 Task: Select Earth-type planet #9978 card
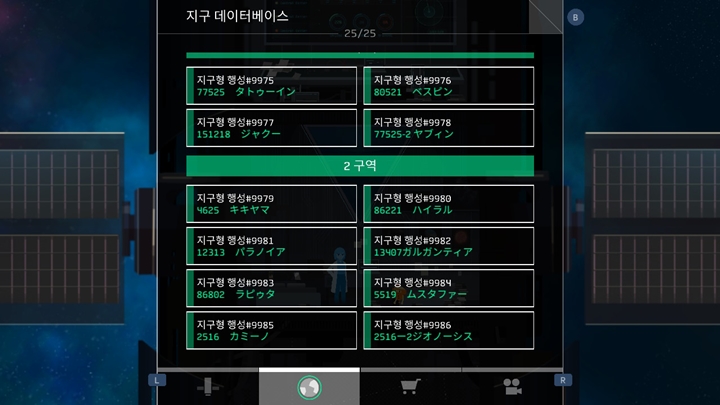[x=448, y=128]
